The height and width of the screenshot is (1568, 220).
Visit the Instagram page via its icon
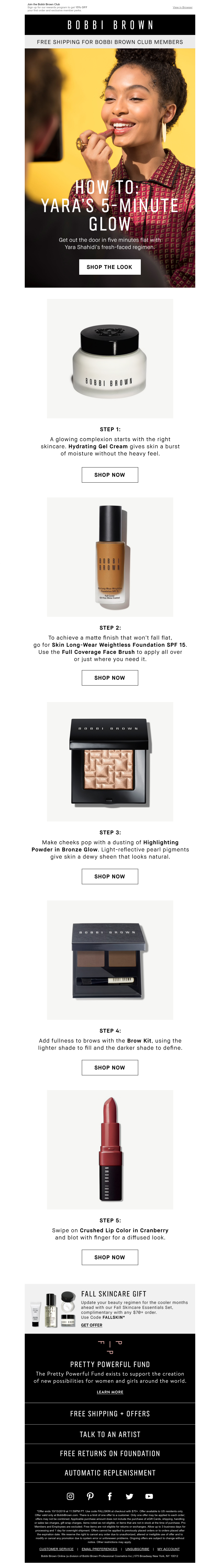(71, 1496)
